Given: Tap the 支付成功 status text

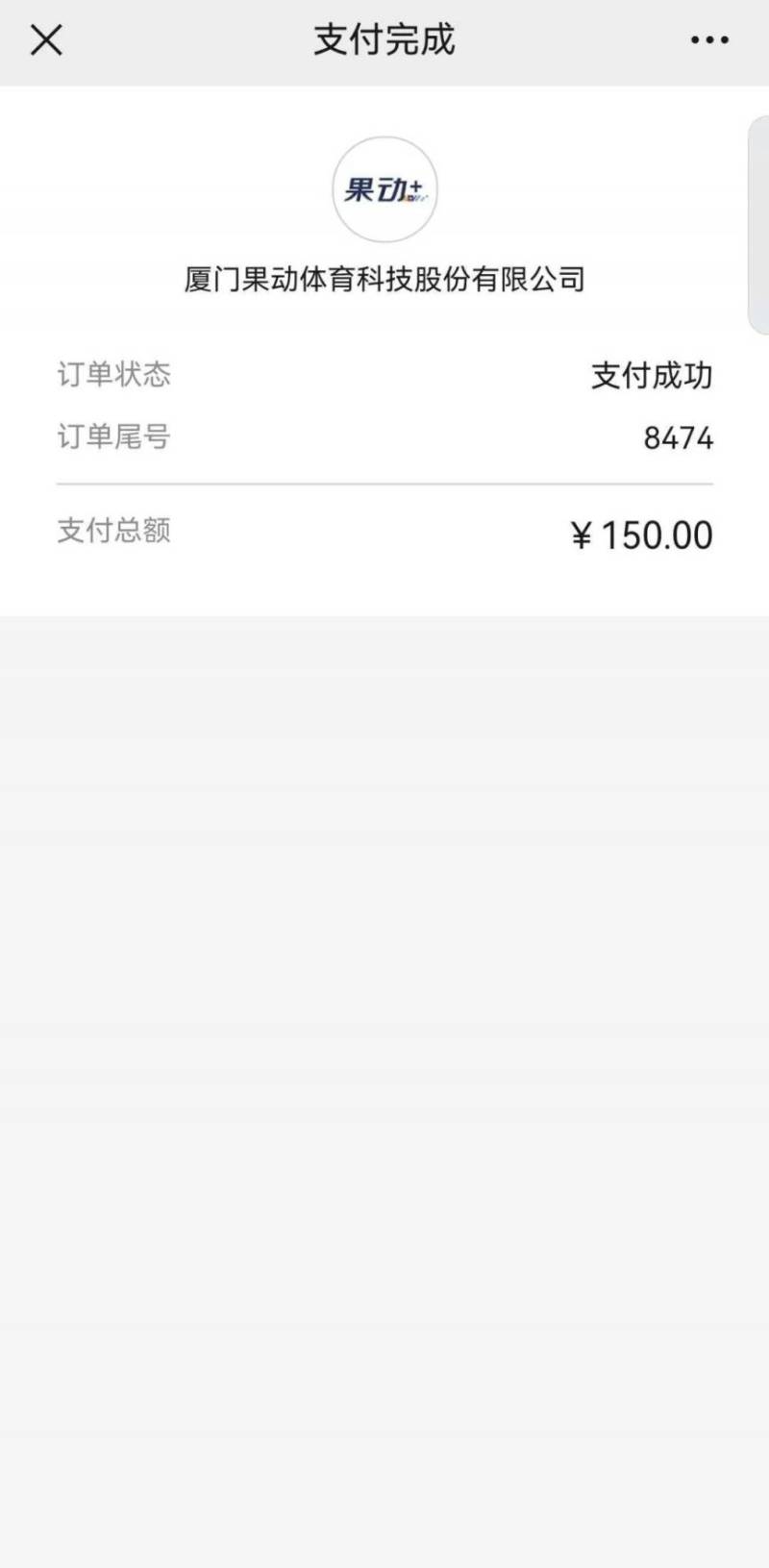Looking at the screenshot, I should [x=651, y=377].
